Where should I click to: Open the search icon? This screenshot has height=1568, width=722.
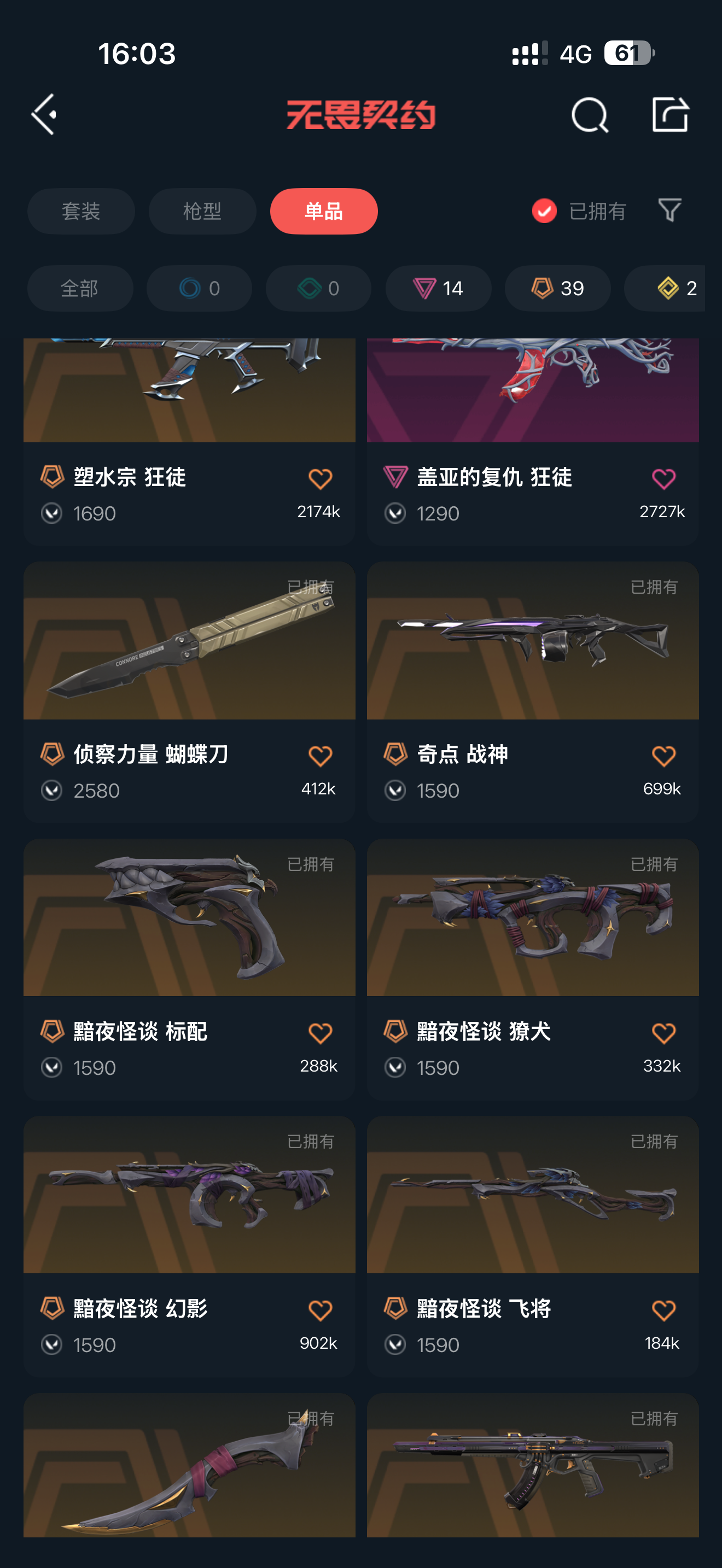(x=589, y=115)
